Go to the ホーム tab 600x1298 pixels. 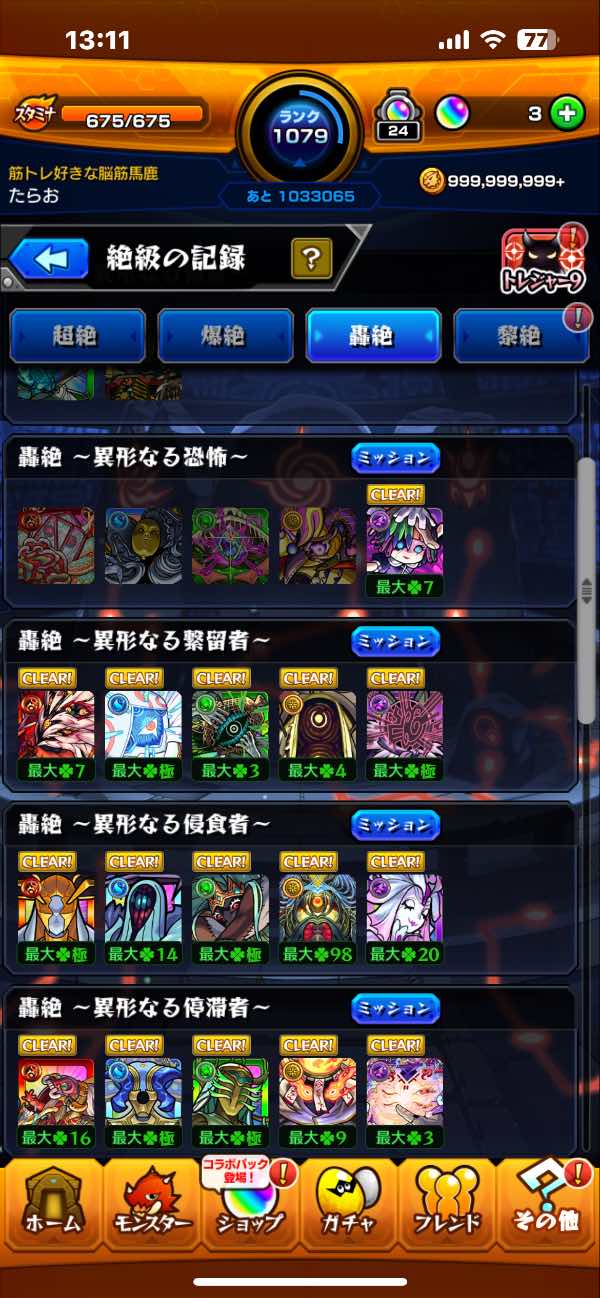tap(50, 1208)
